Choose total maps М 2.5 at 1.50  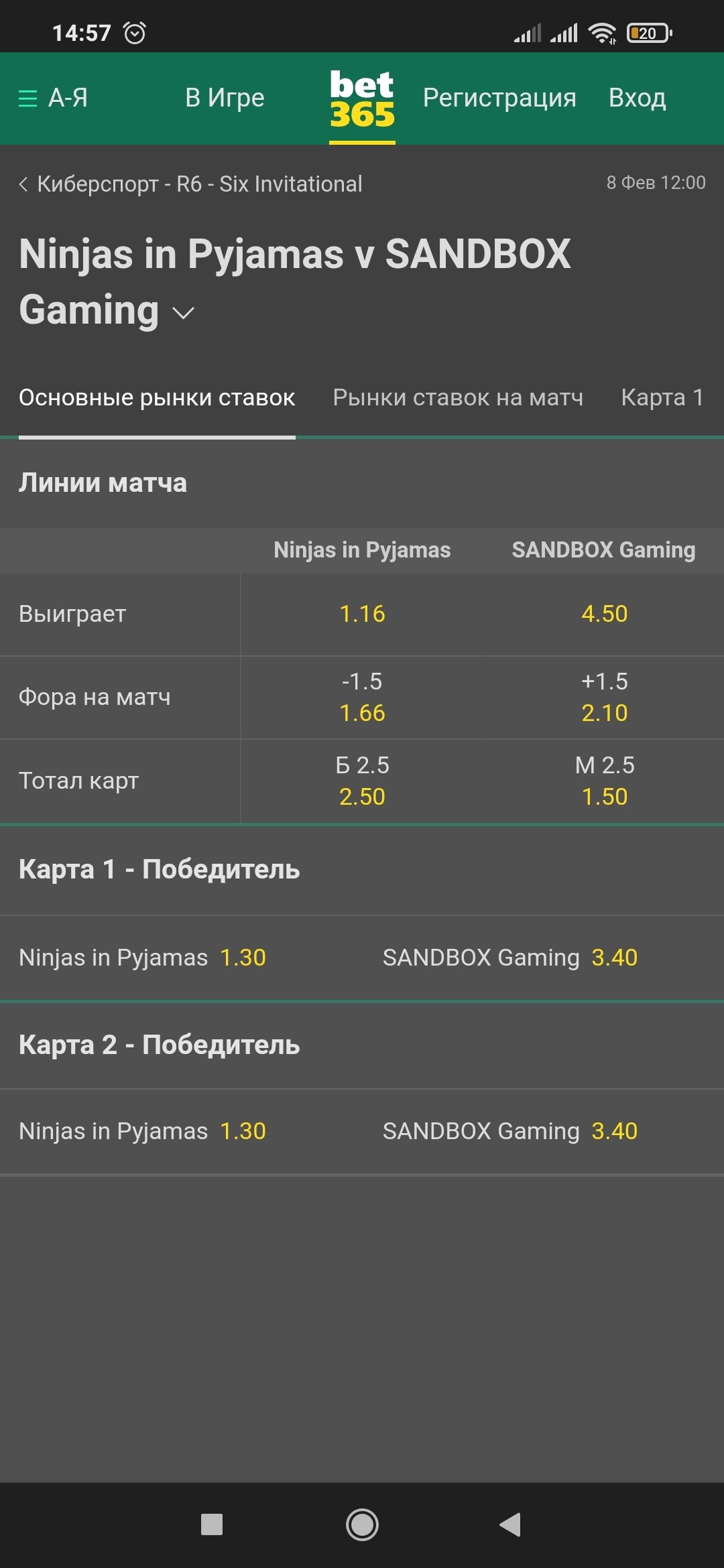tap(604, 781)
